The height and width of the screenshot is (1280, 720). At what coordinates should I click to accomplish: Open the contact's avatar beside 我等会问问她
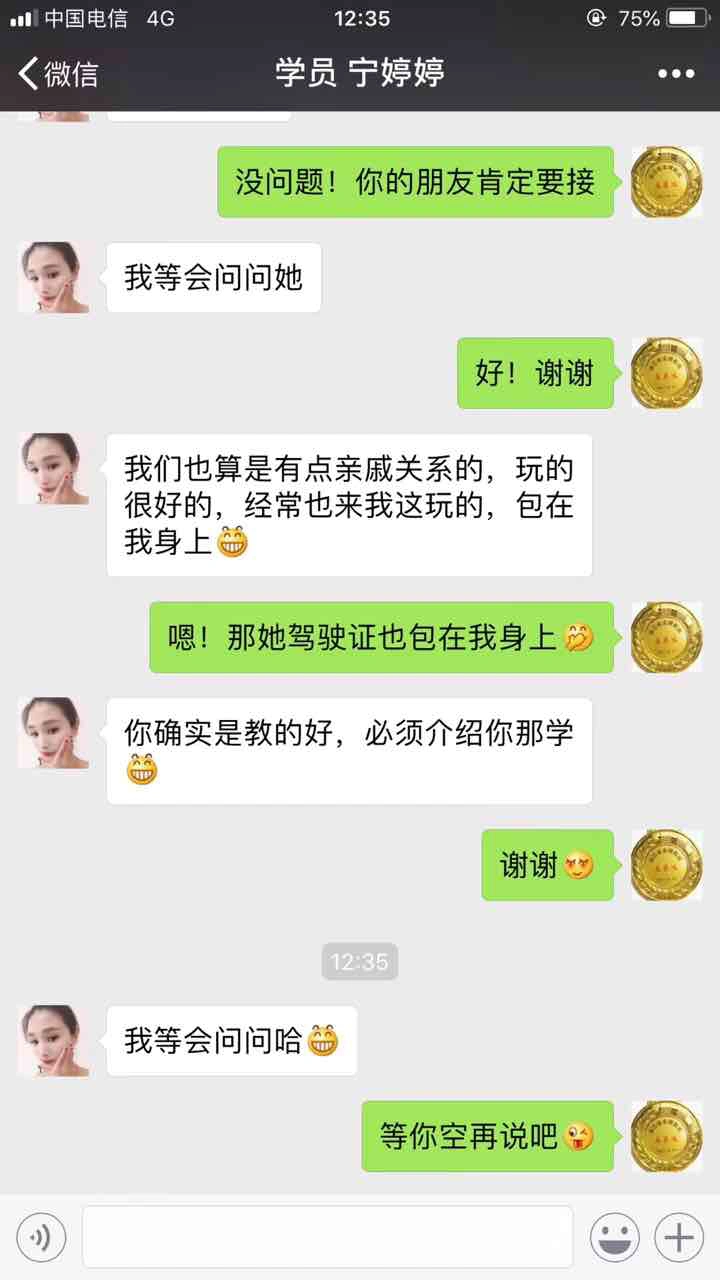54,277
